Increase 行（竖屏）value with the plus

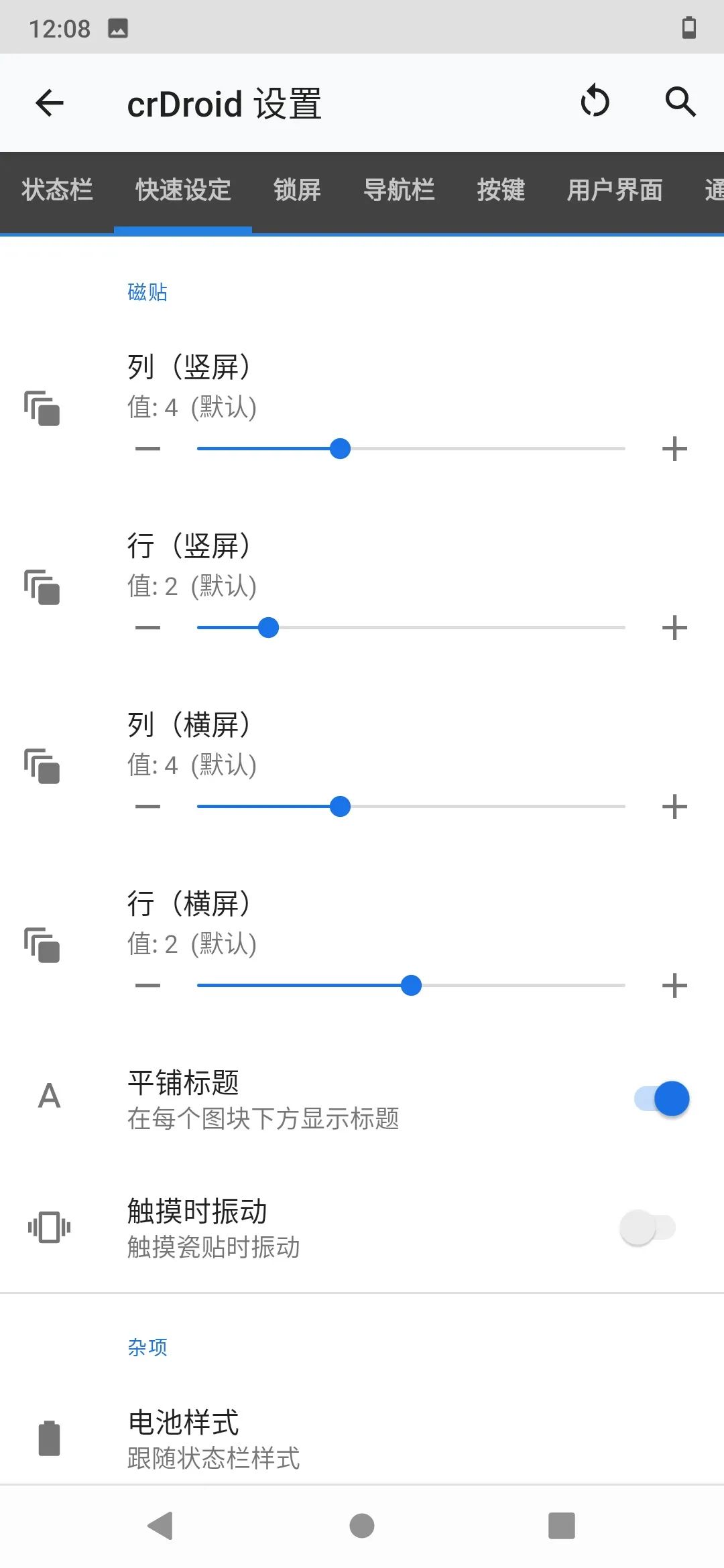point(674,628)
